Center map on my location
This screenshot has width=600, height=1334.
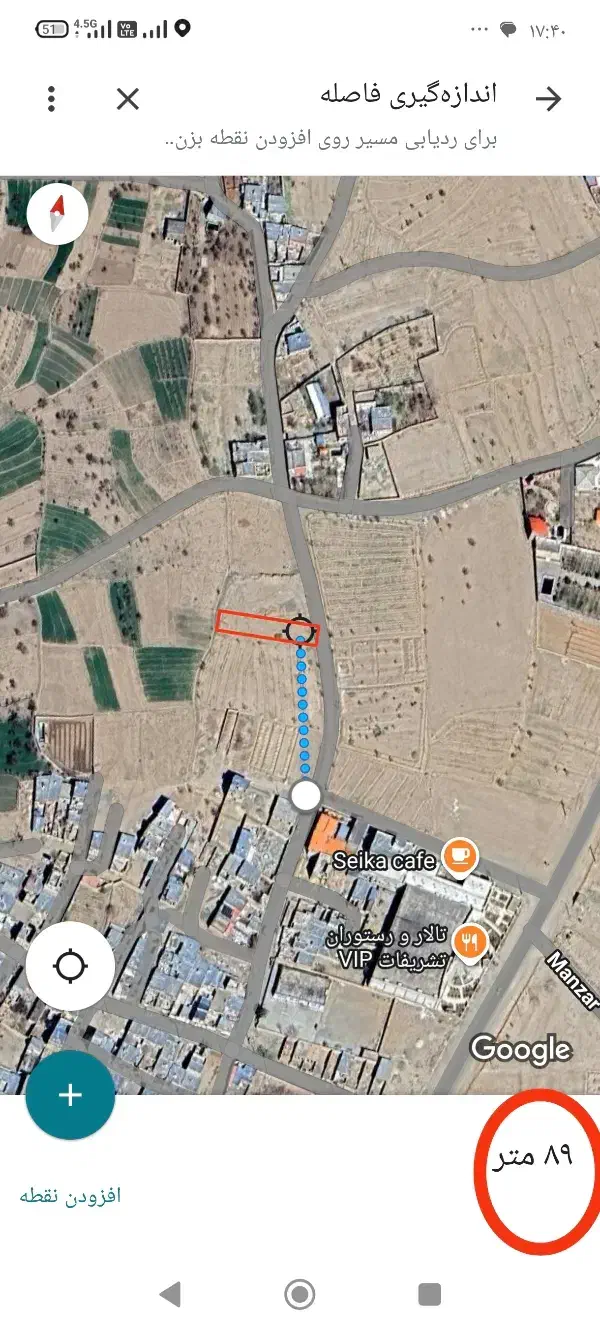tap(70, 966)
